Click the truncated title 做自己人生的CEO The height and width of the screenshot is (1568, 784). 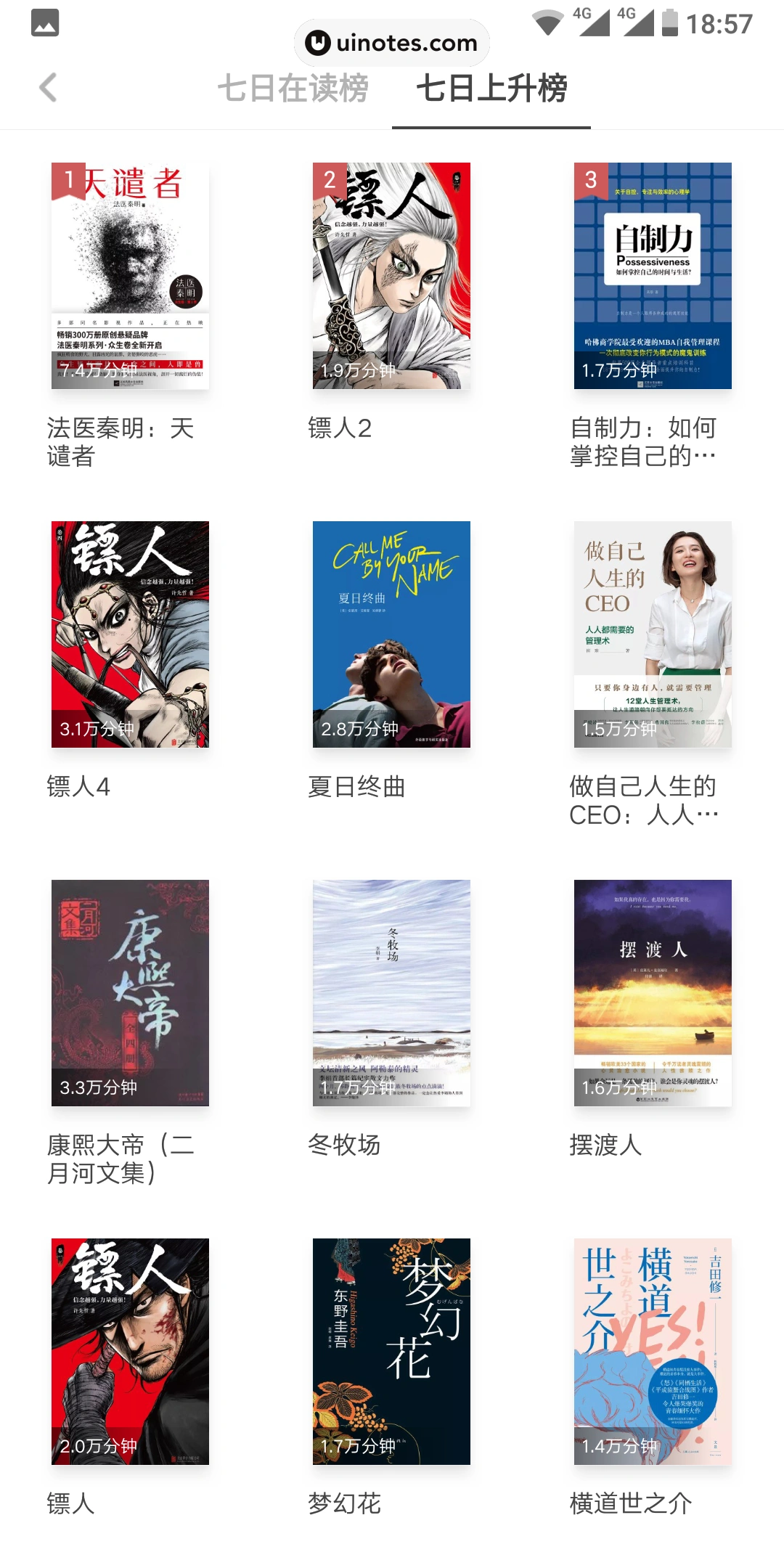642,799
